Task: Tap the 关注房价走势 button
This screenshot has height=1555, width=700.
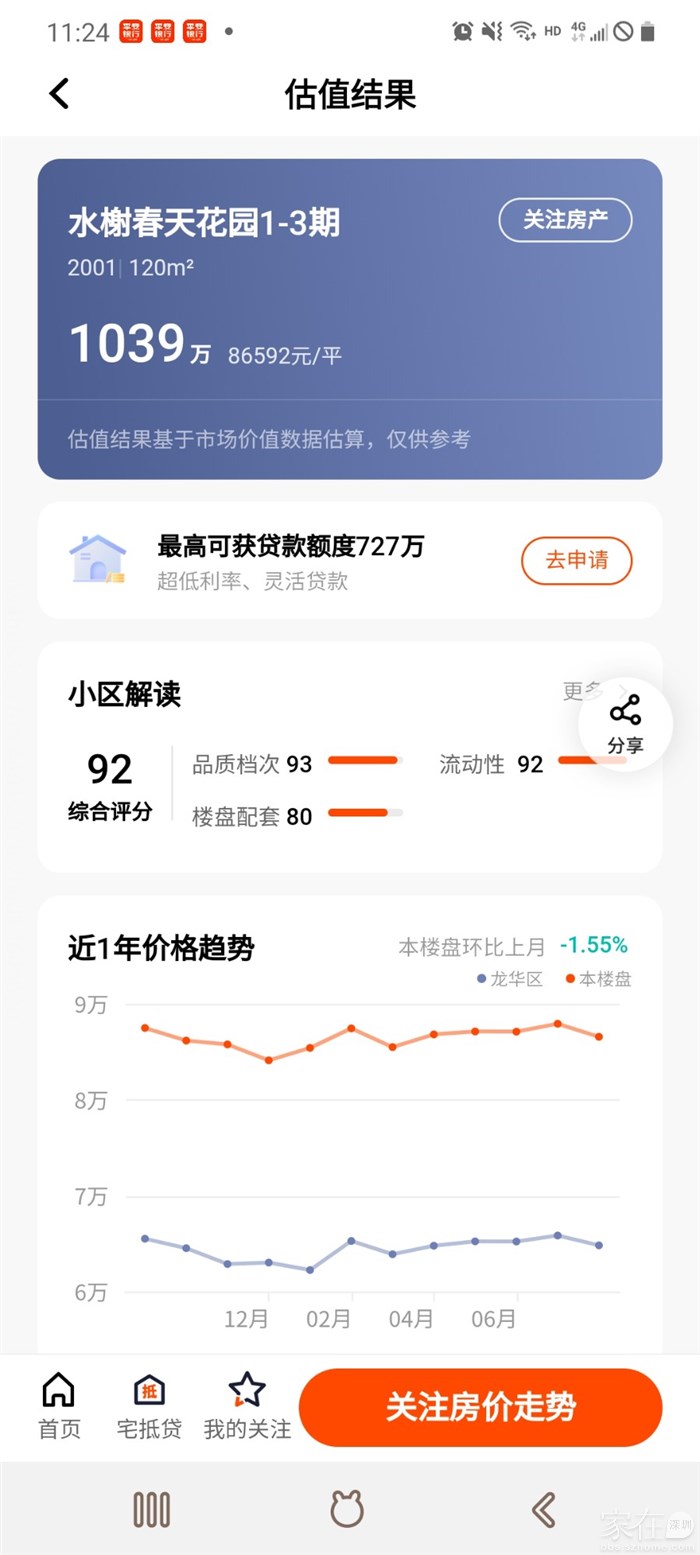Action: pos(480,1407)
